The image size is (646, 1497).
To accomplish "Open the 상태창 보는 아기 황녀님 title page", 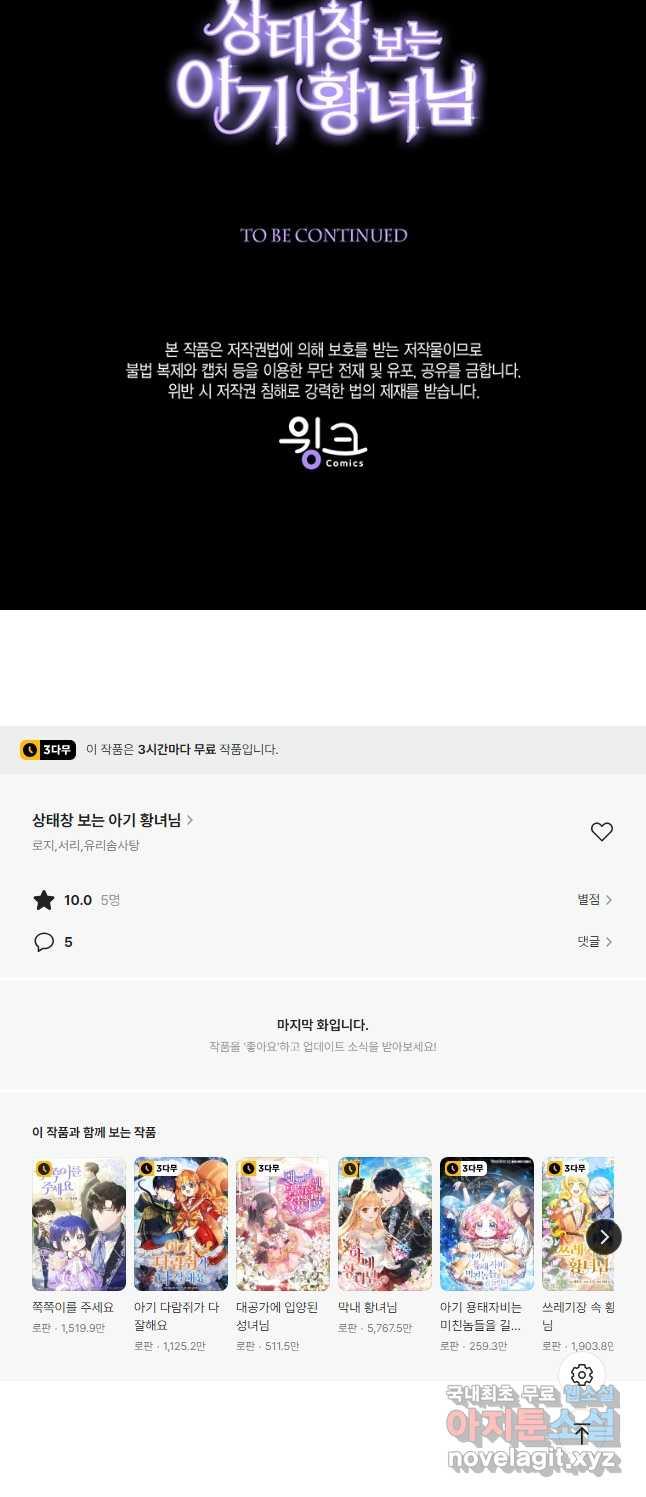I will pyautogui.click(x=112, y=820).
